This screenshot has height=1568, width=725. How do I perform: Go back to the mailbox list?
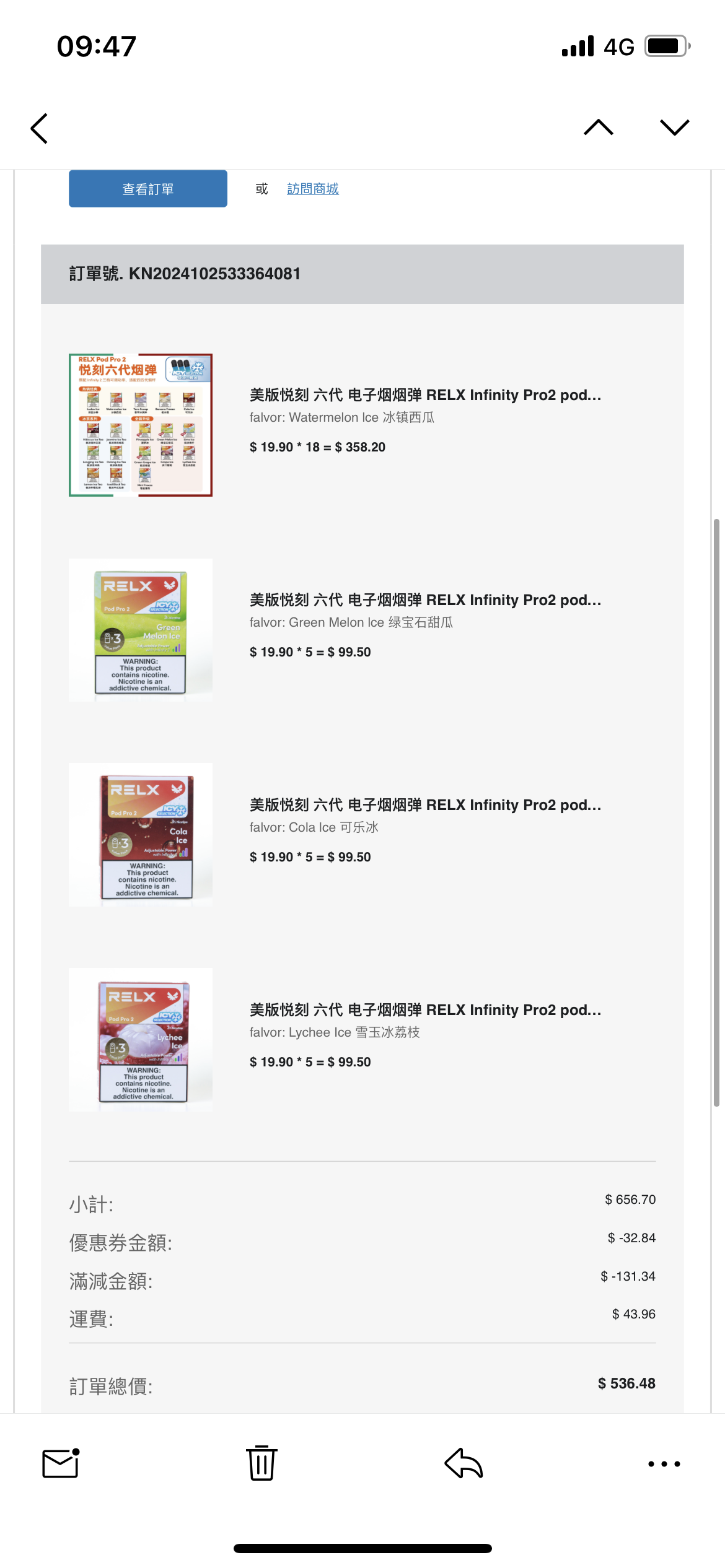40,128
